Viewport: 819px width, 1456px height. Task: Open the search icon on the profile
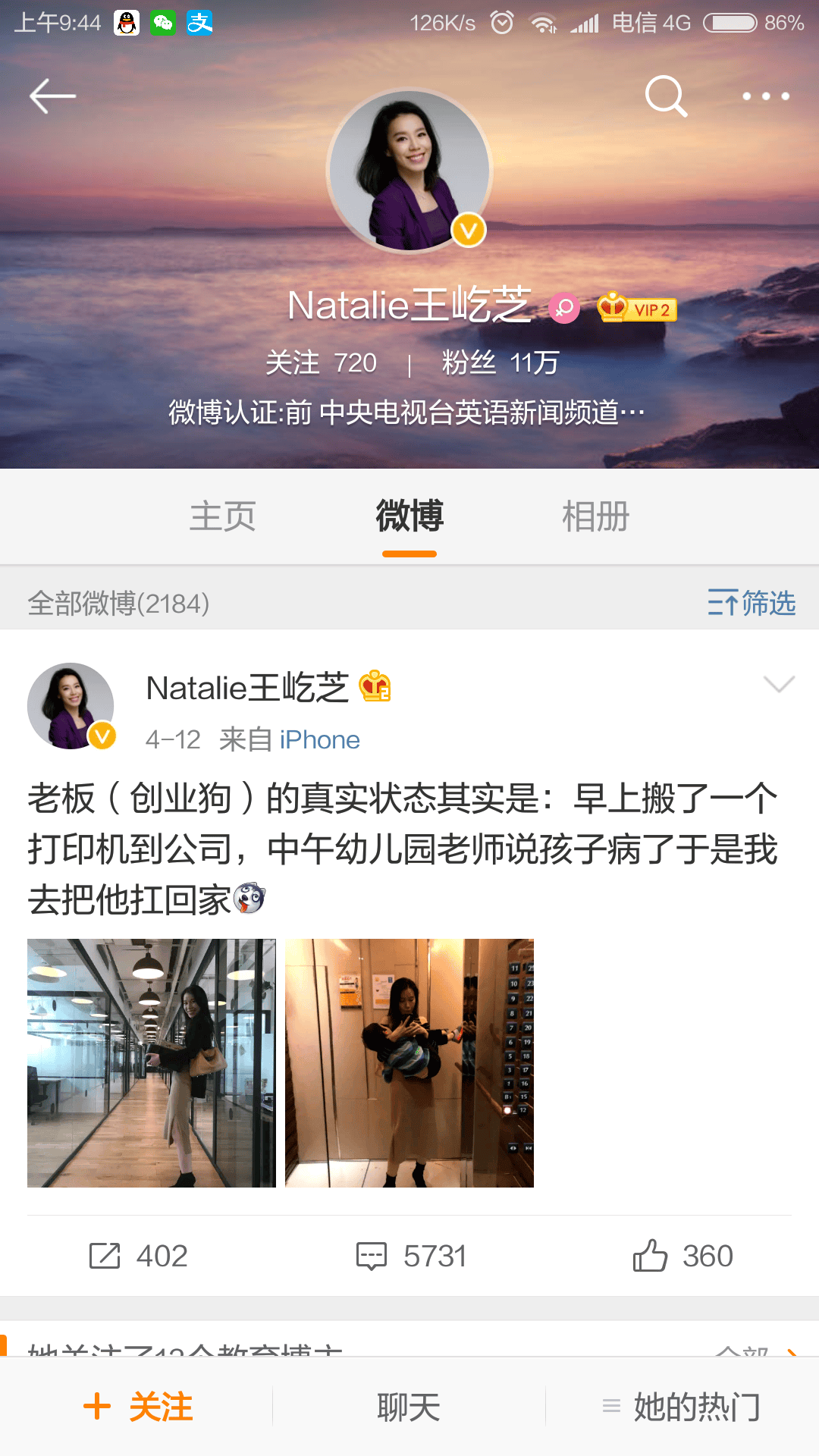point(666,96)
